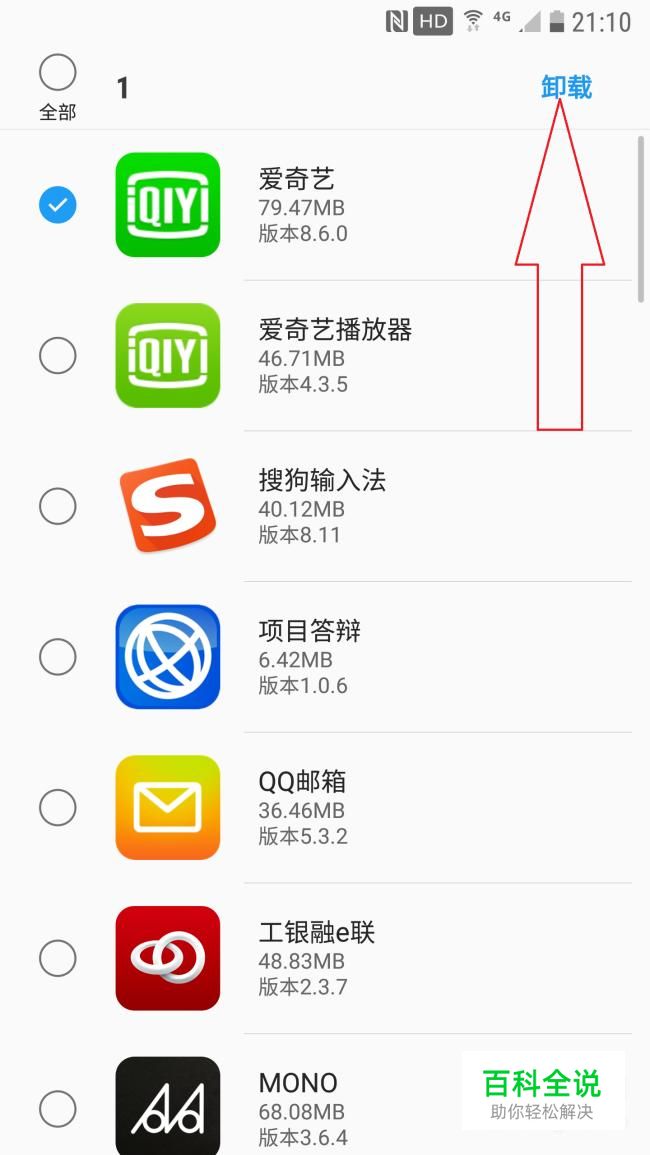The width and height of the screenshot is (650, 1155).
Task: Tap 卸载 to uninstall selected app
Action: point(566,88)
